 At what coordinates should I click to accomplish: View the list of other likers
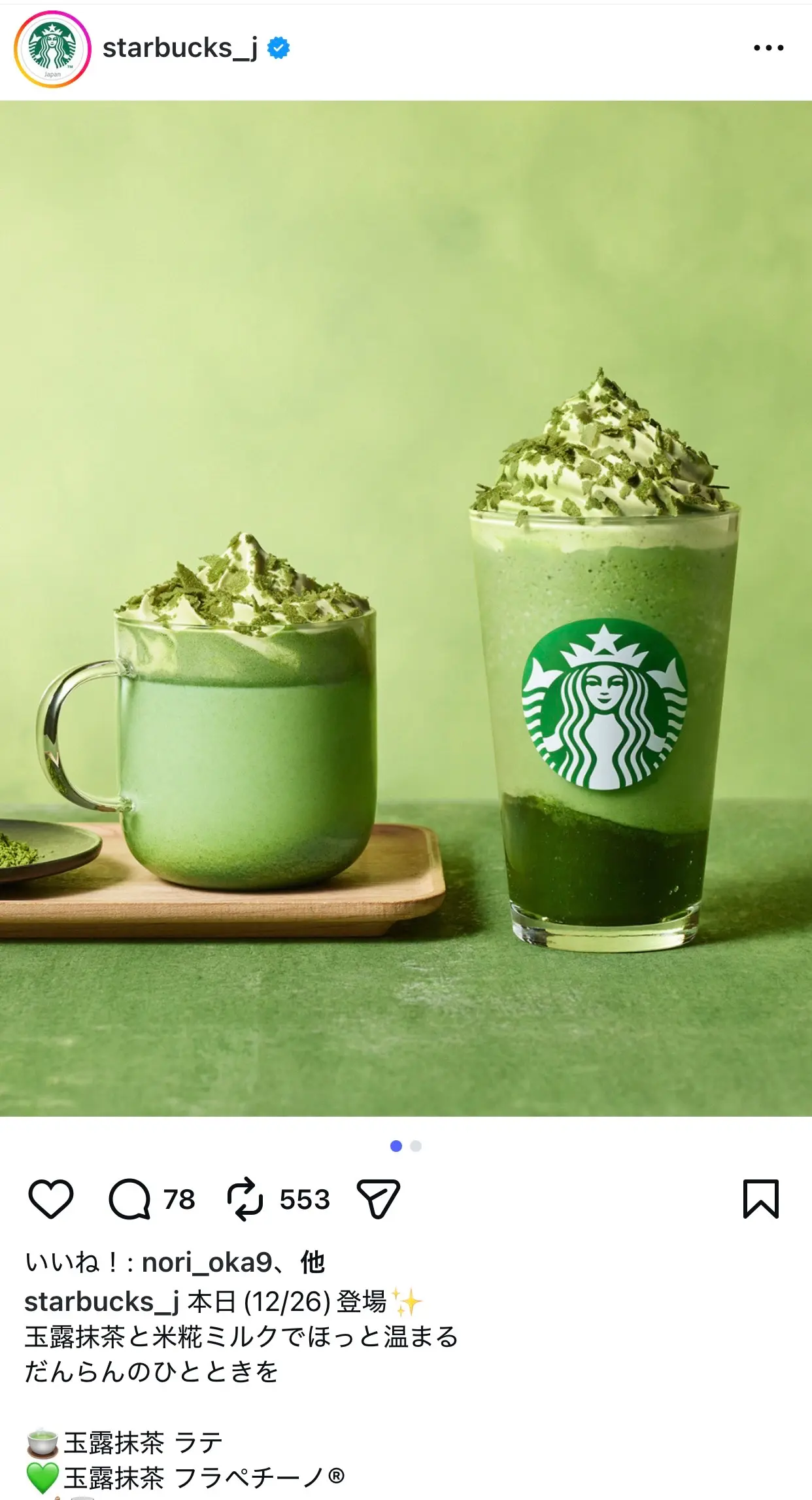[313, 1262]
